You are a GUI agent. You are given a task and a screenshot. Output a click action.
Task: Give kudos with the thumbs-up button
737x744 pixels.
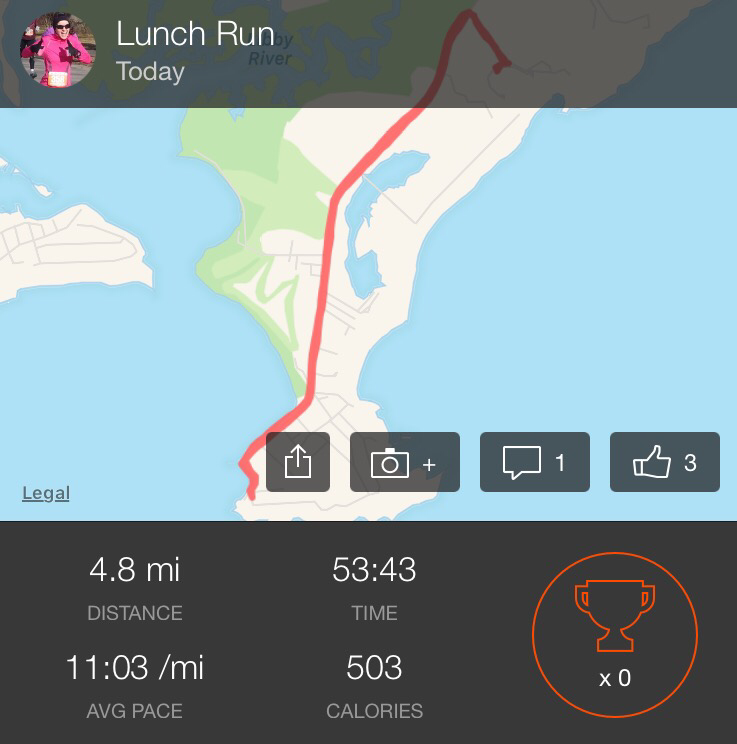[x=664, y=462]
